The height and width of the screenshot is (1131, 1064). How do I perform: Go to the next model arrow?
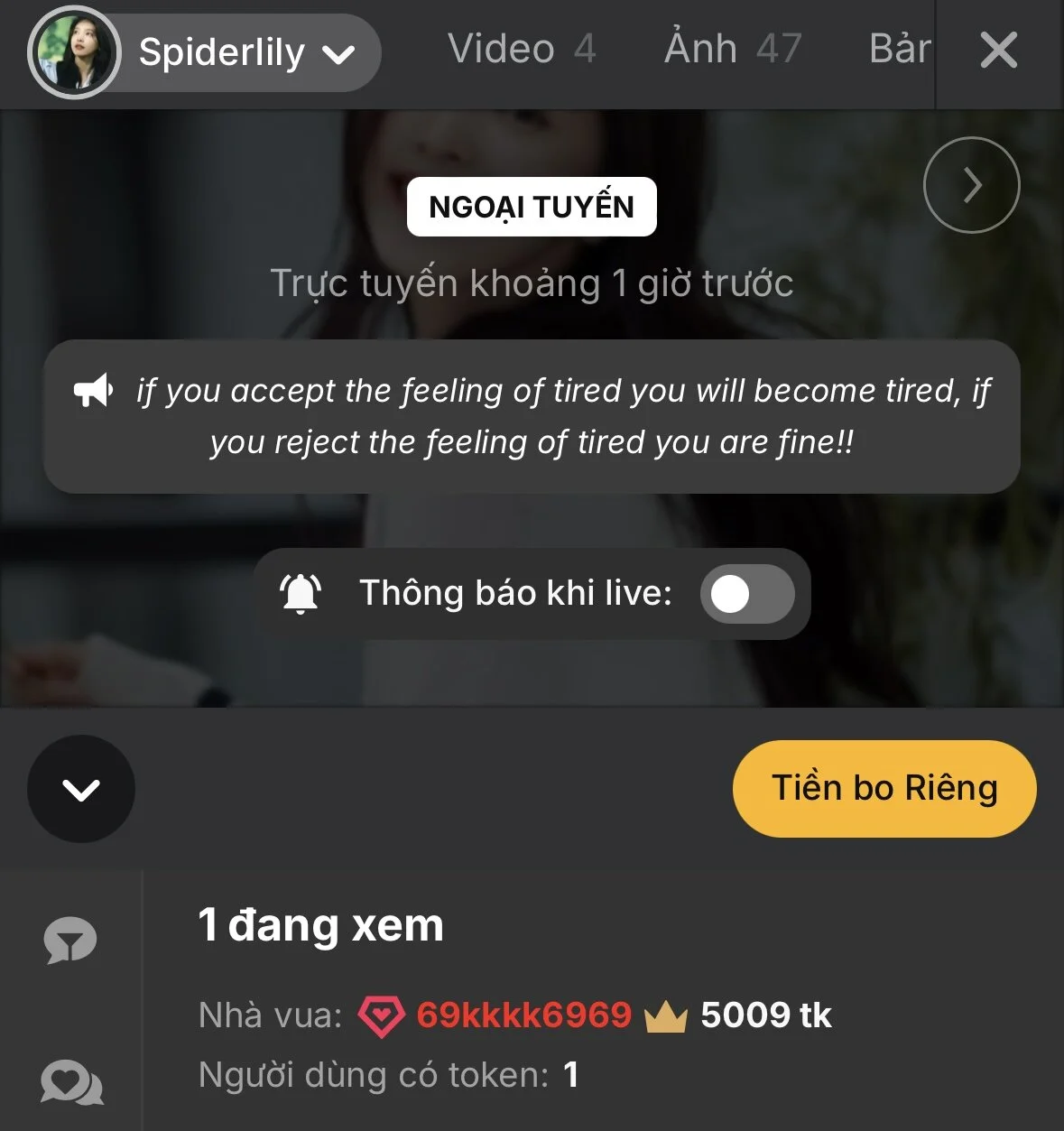click(x=971, y=185)
